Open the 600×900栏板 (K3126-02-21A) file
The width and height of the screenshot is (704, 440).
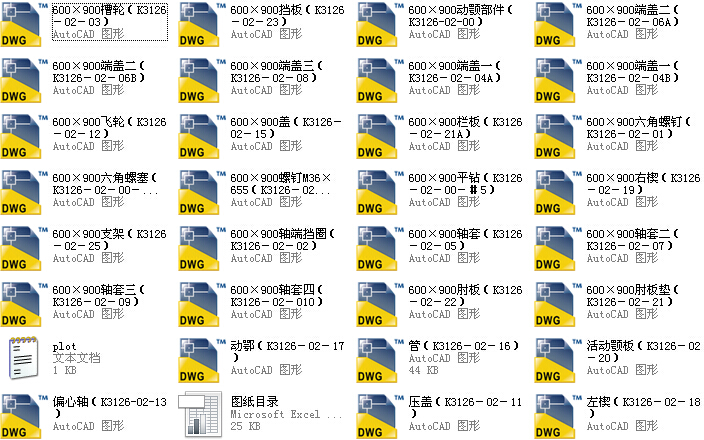coord(382,137)
